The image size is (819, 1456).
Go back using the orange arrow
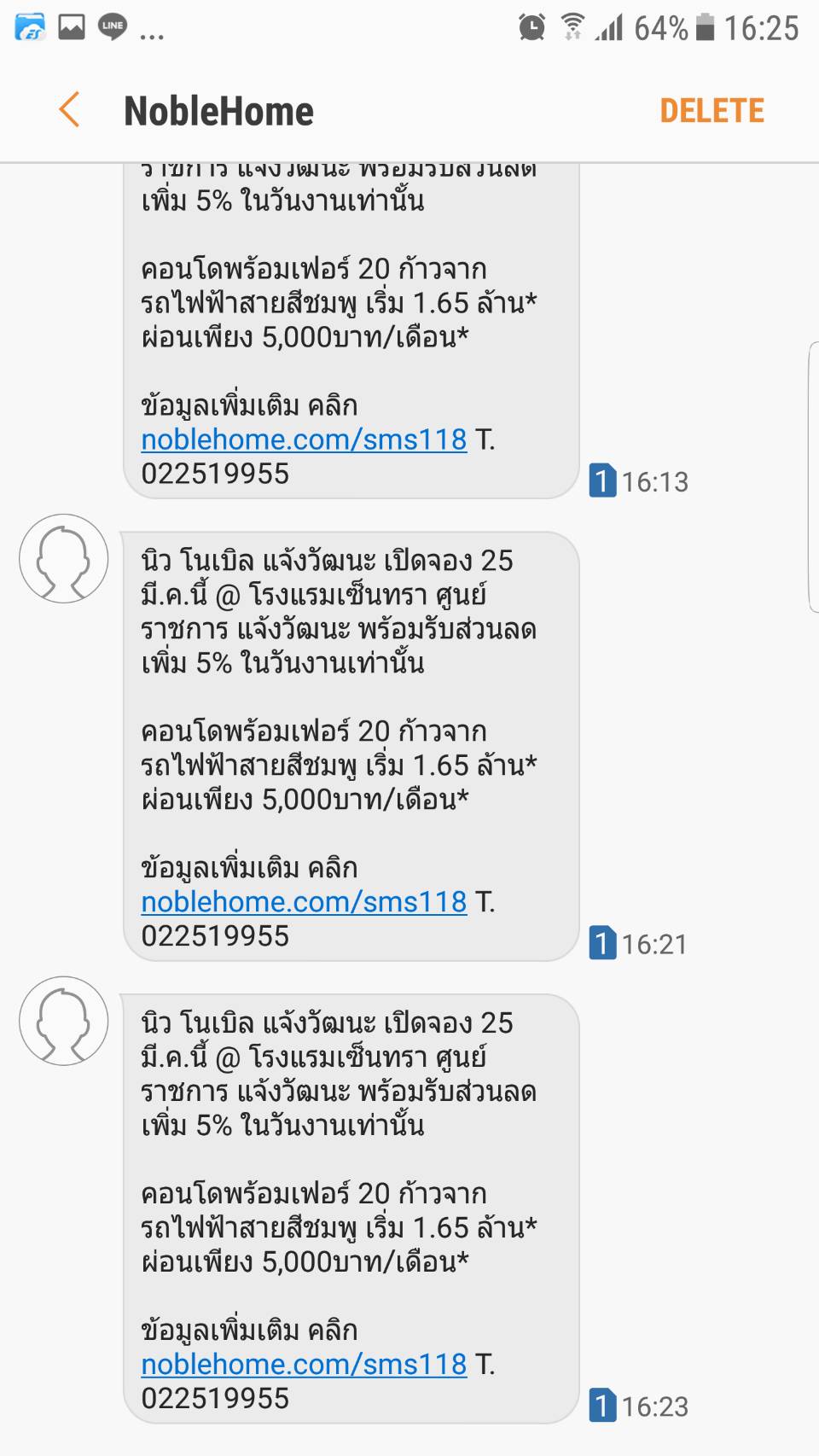click(x=69, y=110)
